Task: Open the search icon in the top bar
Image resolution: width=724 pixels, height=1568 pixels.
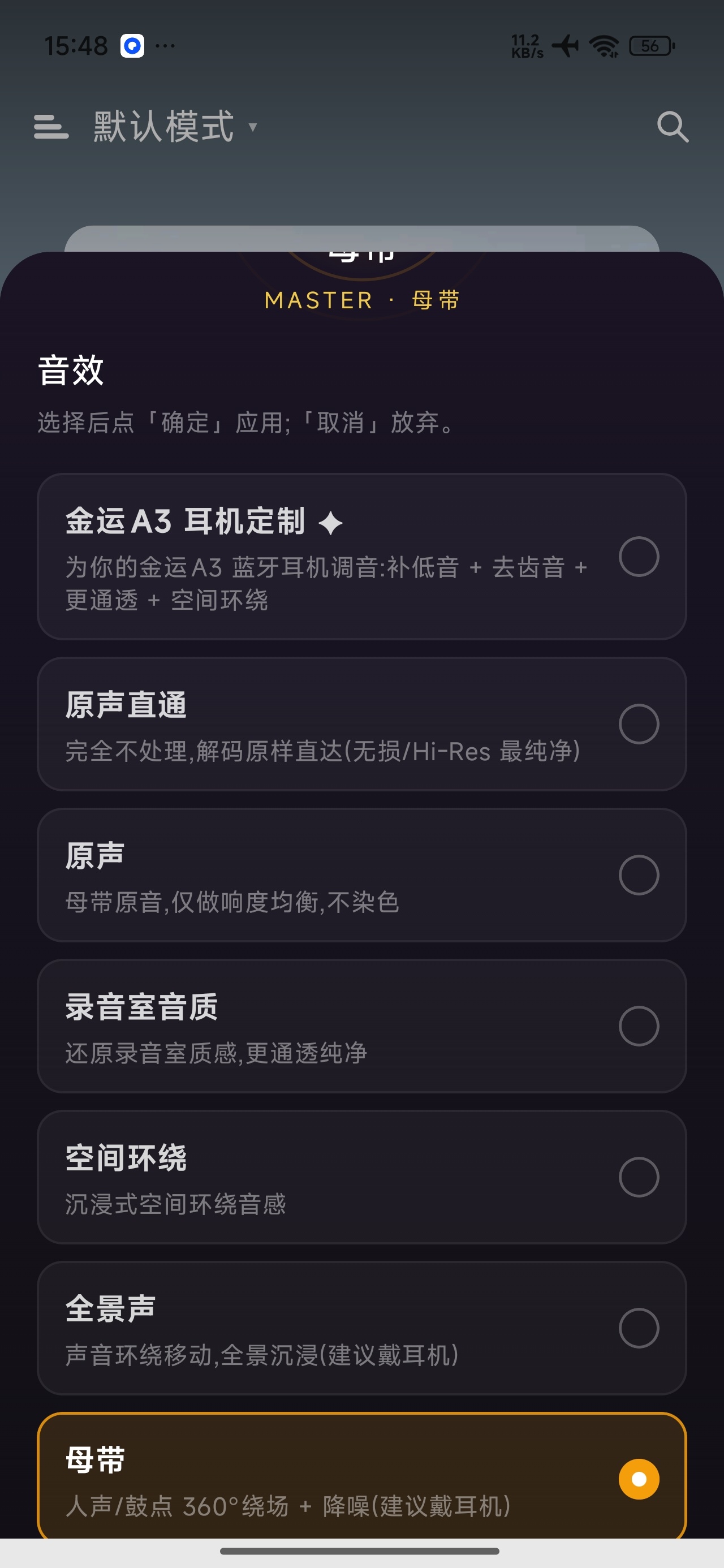Action: 673,127
